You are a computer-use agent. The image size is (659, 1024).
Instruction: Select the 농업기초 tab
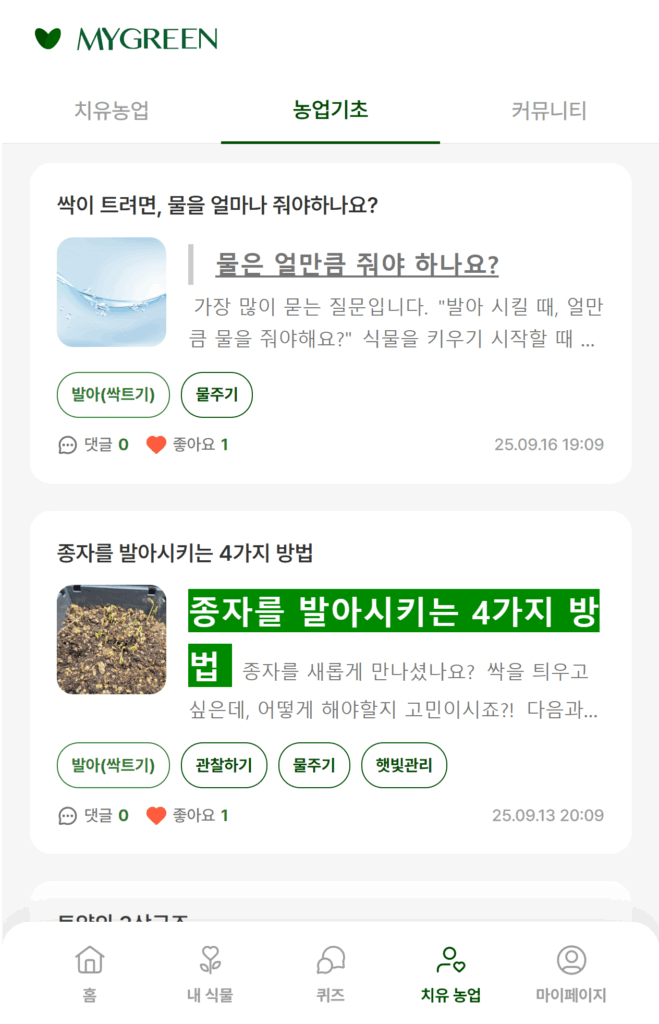(330, 110)
